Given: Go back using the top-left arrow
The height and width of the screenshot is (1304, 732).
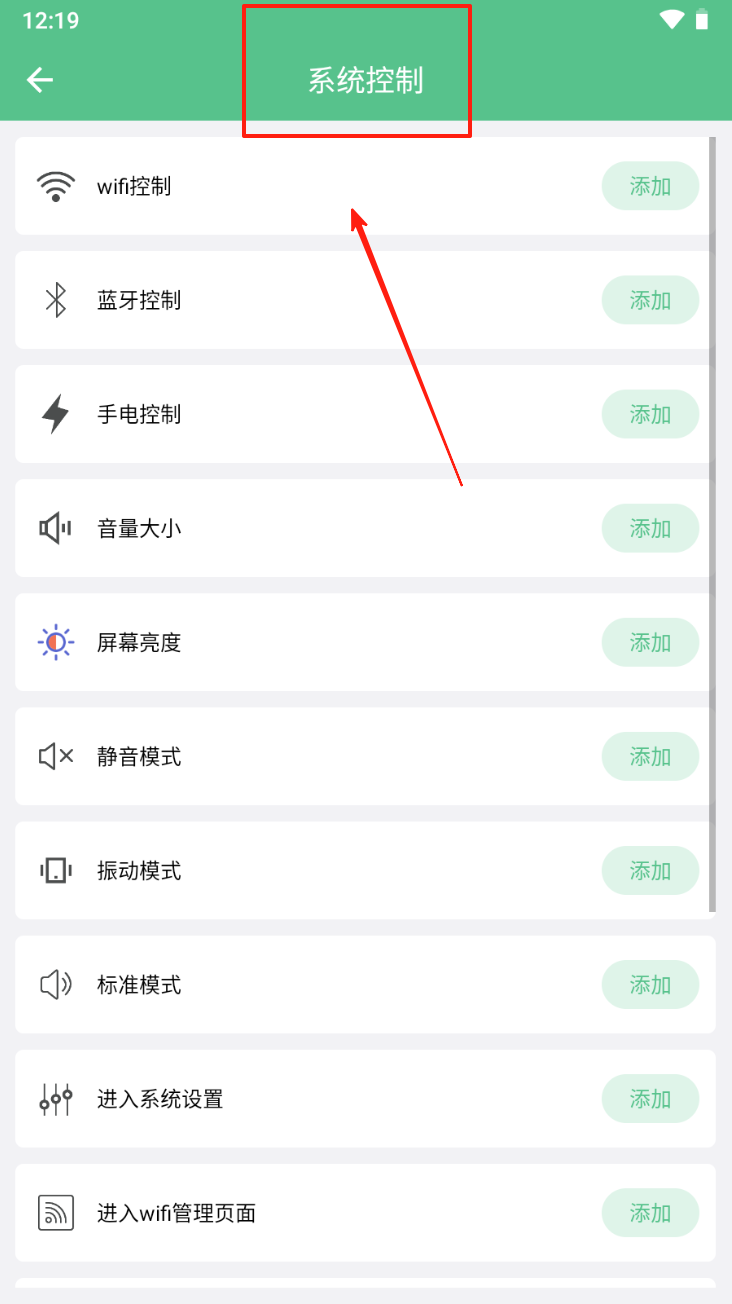Looking at the screenshot, I should [x=40, y=80].
